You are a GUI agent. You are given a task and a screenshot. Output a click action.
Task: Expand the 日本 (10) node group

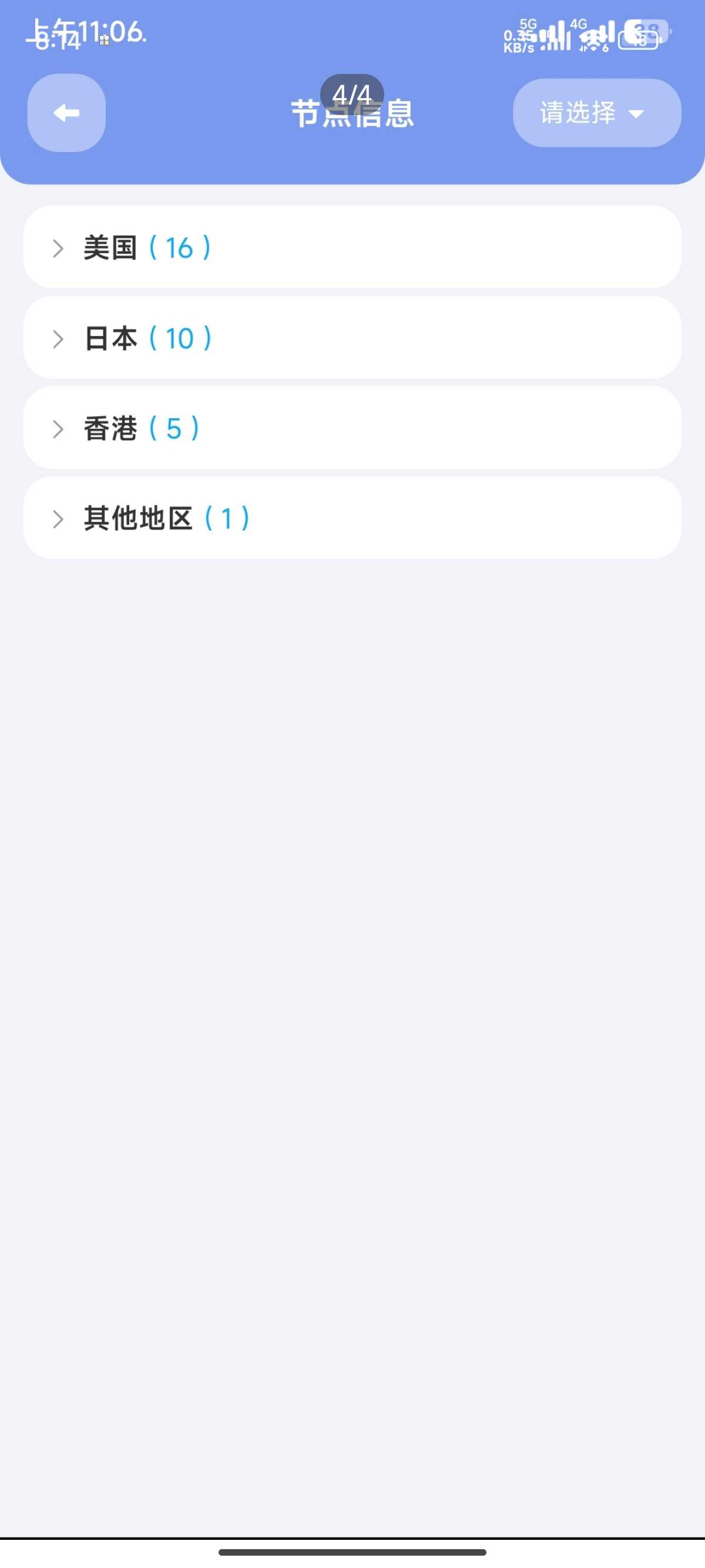[x=352, y=337]
